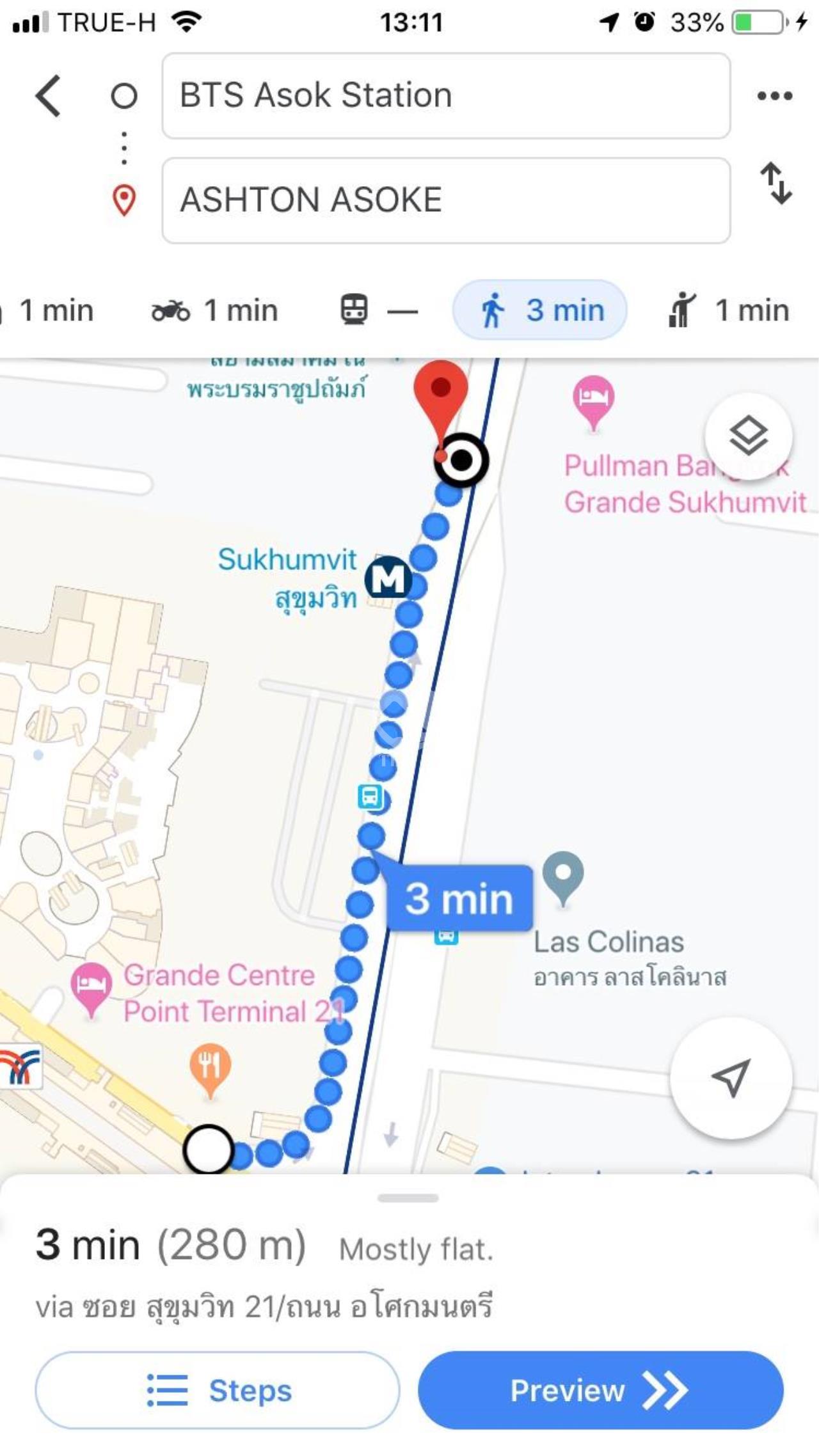Image resolution: width=819 pixels, height=1456 pixels.
Task: Edit the ASHTON ASOKE destination field
Action: (x=446, y=200)
